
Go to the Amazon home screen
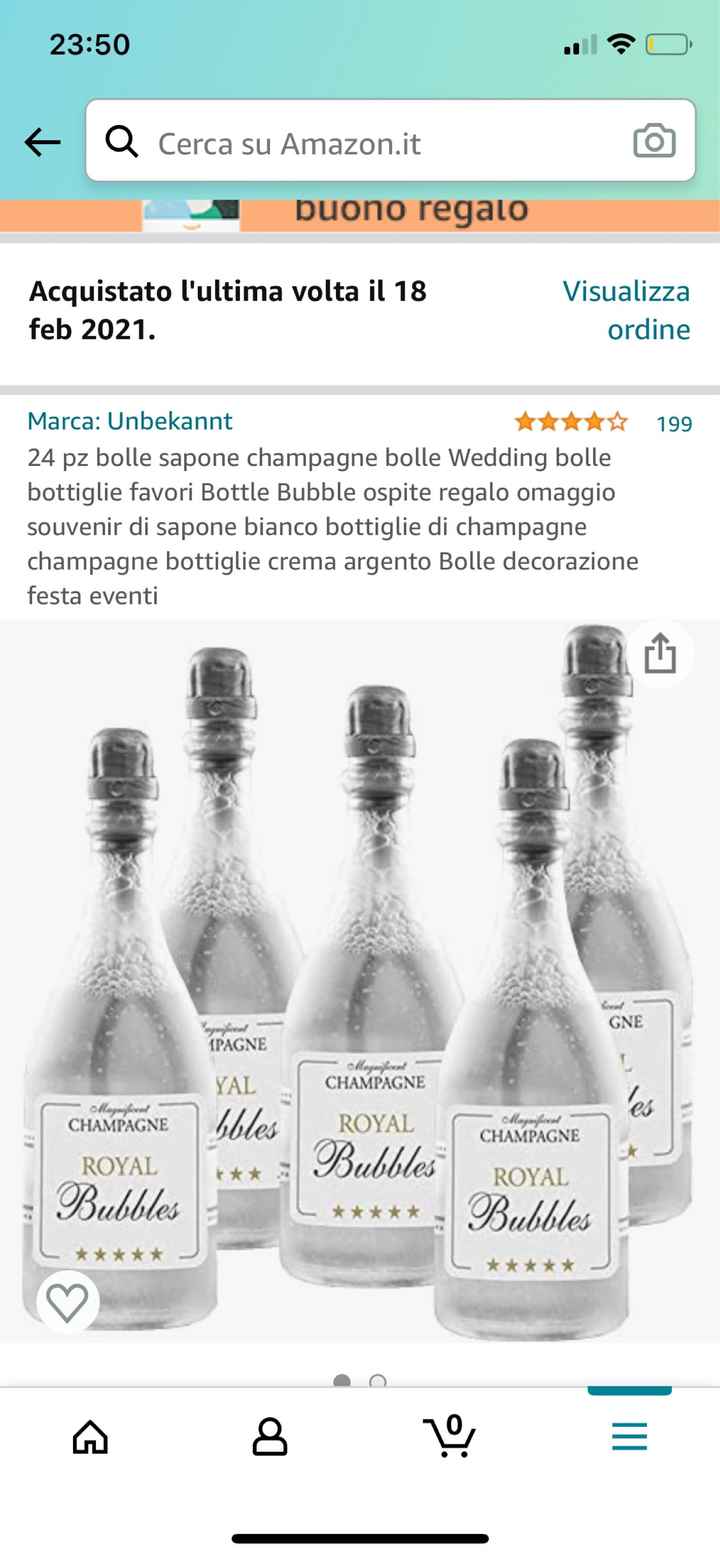(90, 1437)
